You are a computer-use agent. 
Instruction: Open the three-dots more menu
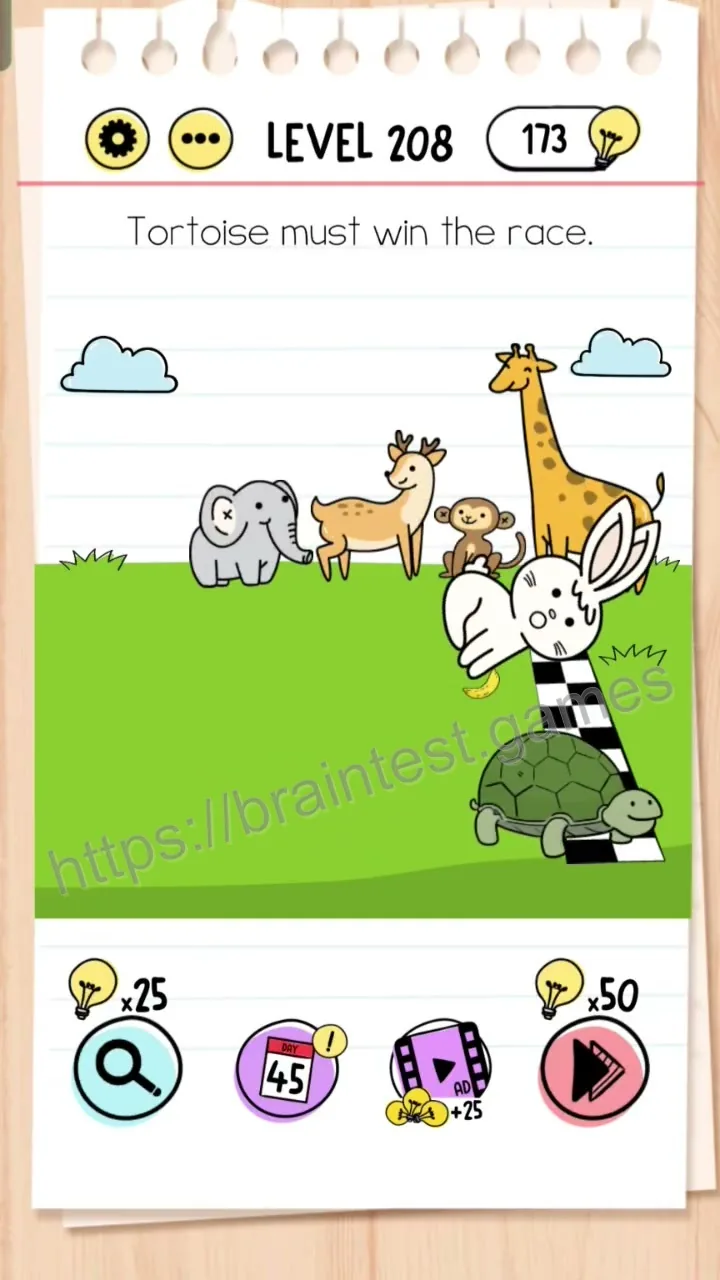click(x=200, y=140)
